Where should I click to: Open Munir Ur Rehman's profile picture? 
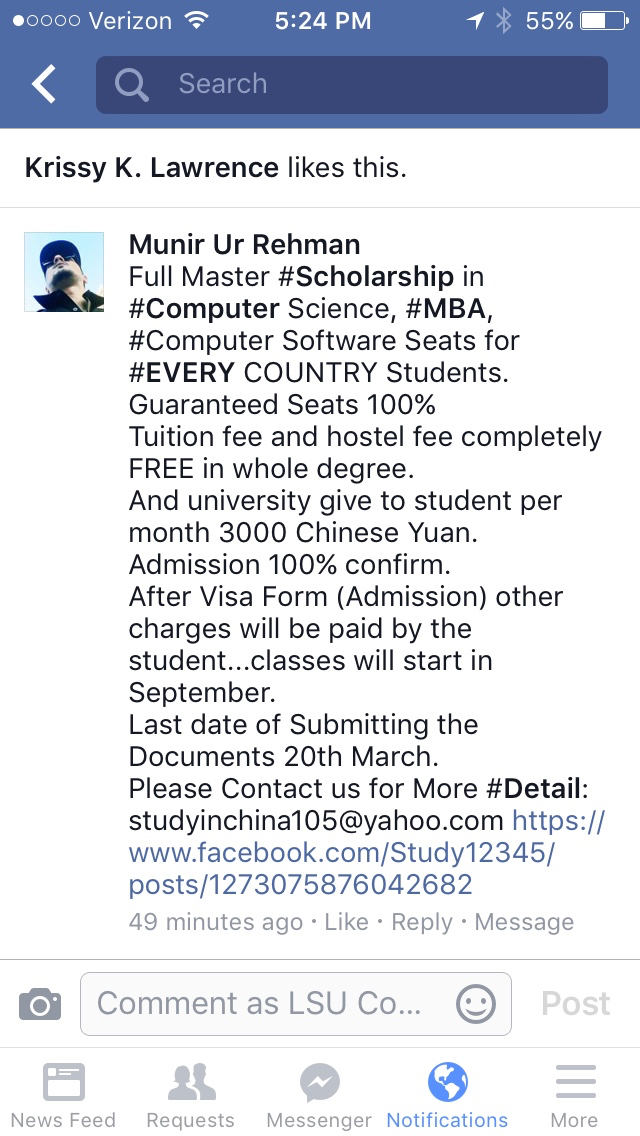[x=64, y=272]
